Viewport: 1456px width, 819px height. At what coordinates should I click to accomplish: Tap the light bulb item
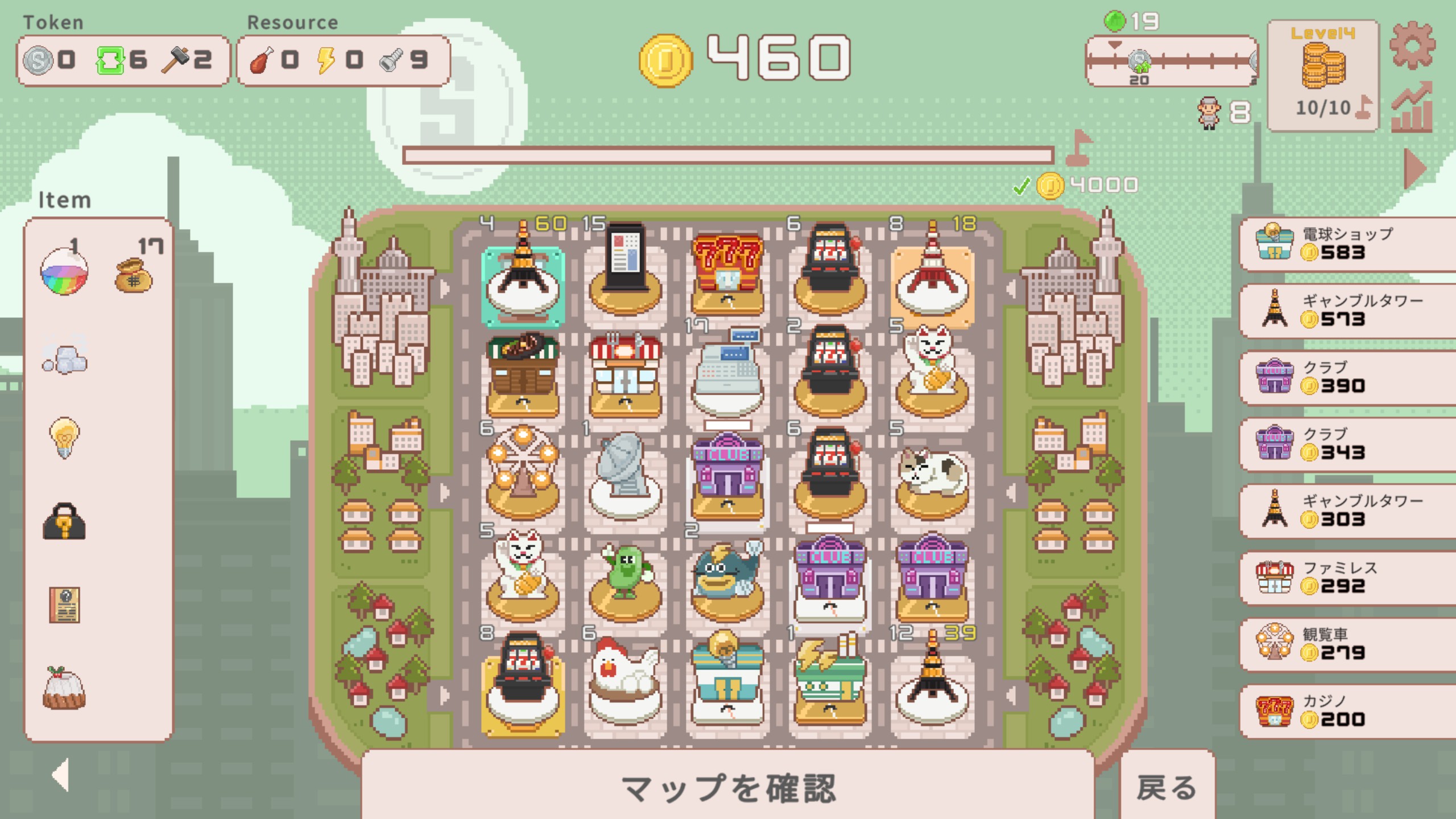(64, 438)
